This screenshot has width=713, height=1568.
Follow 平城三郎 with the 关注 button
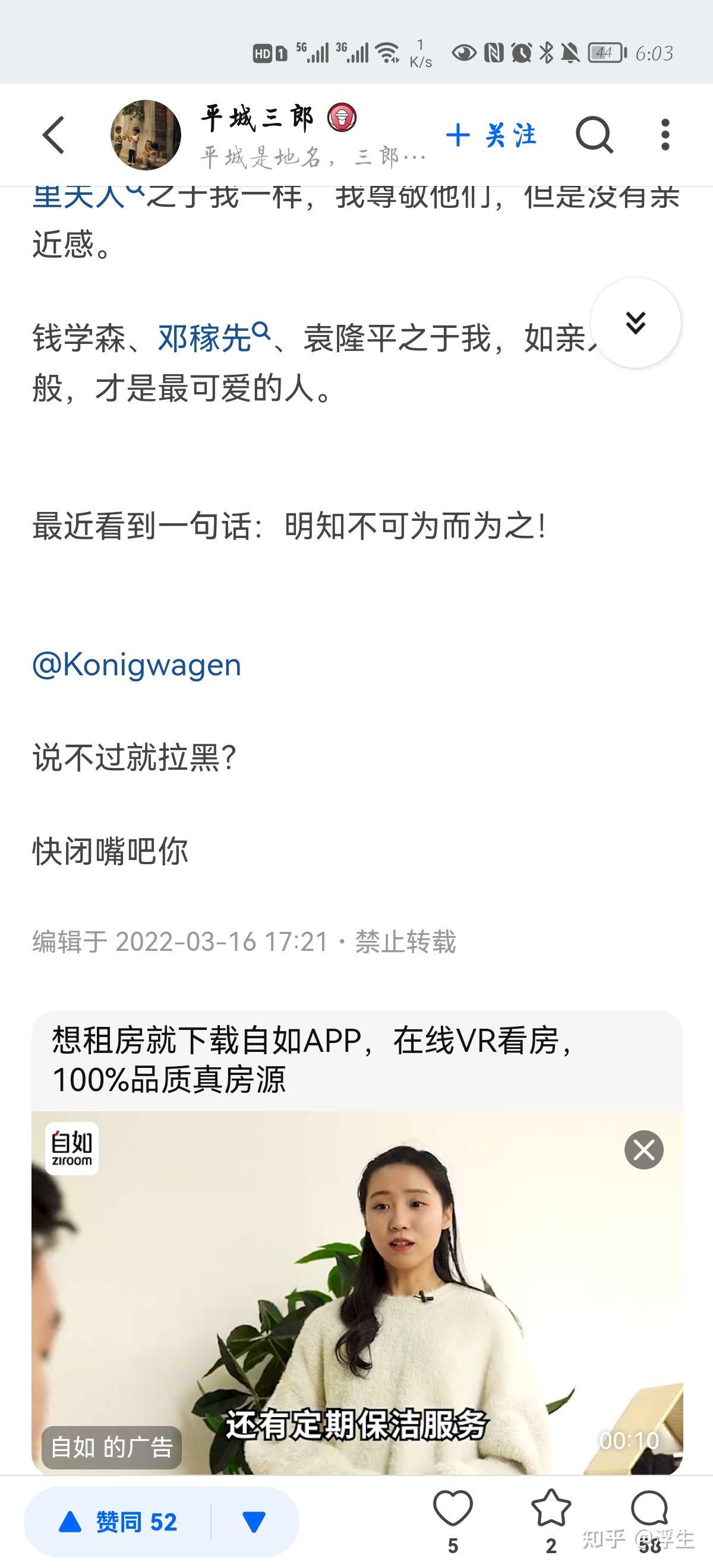(x=491, y=134)
